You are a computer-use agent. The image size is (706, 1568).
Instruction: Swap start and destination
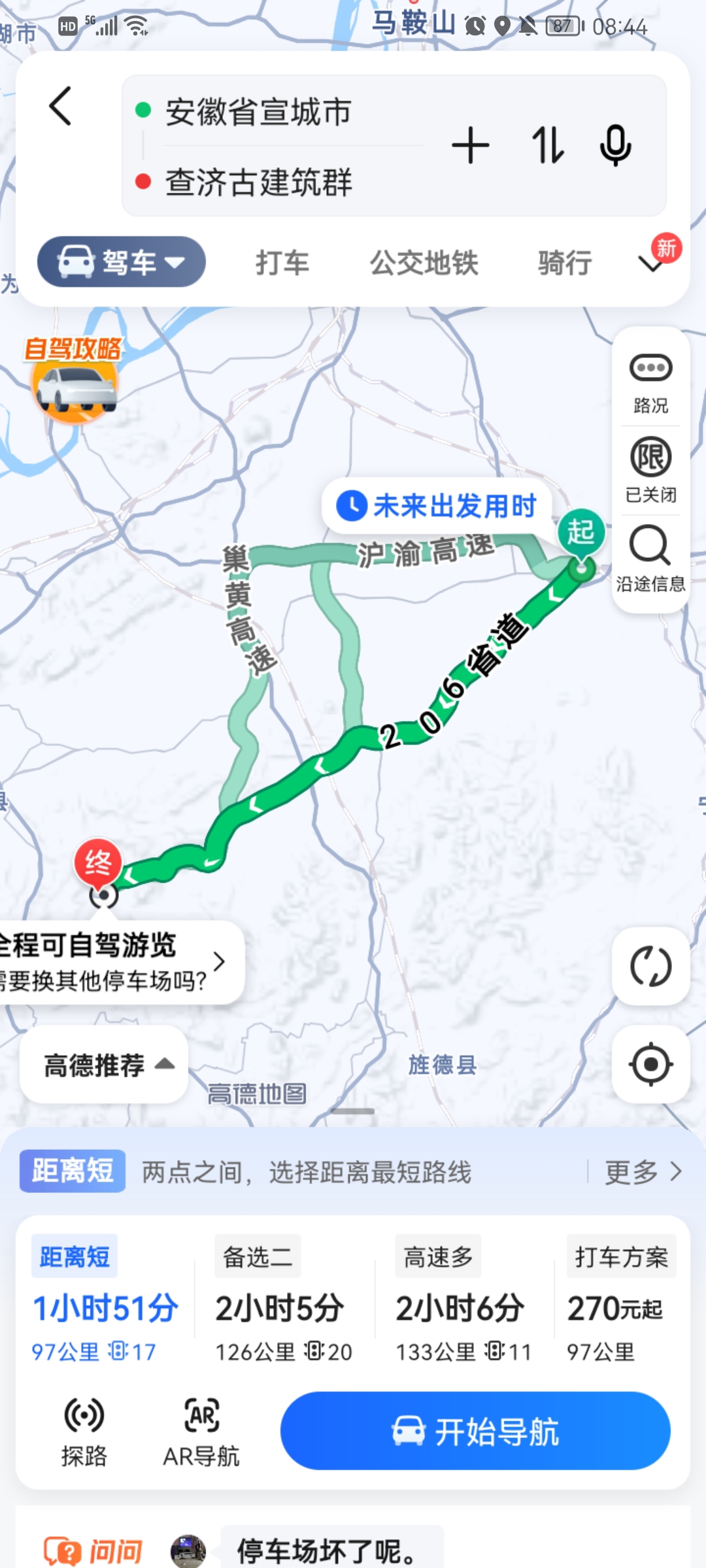pyautogui.click(x=548, y=145)
